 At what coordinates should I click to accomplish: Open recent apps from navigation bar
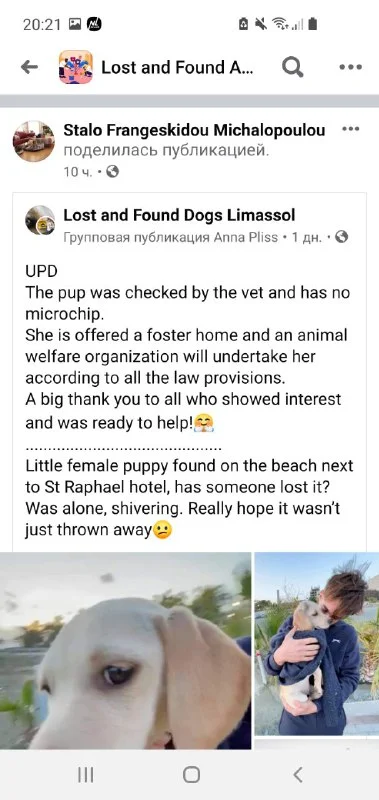click(x=85, y=775)
